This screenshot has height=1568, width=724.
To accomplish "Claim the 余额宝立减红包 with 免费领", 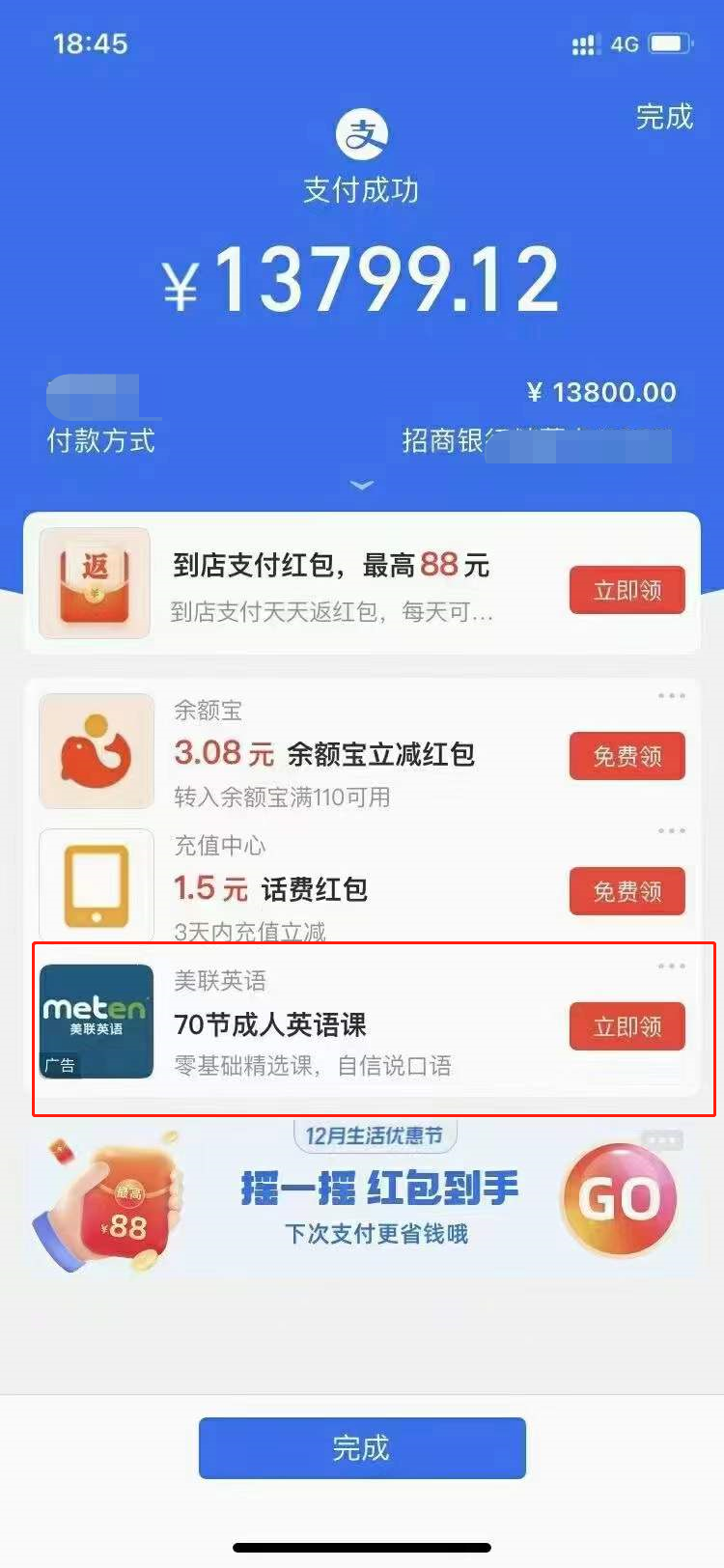I will (x=627, y=756).
